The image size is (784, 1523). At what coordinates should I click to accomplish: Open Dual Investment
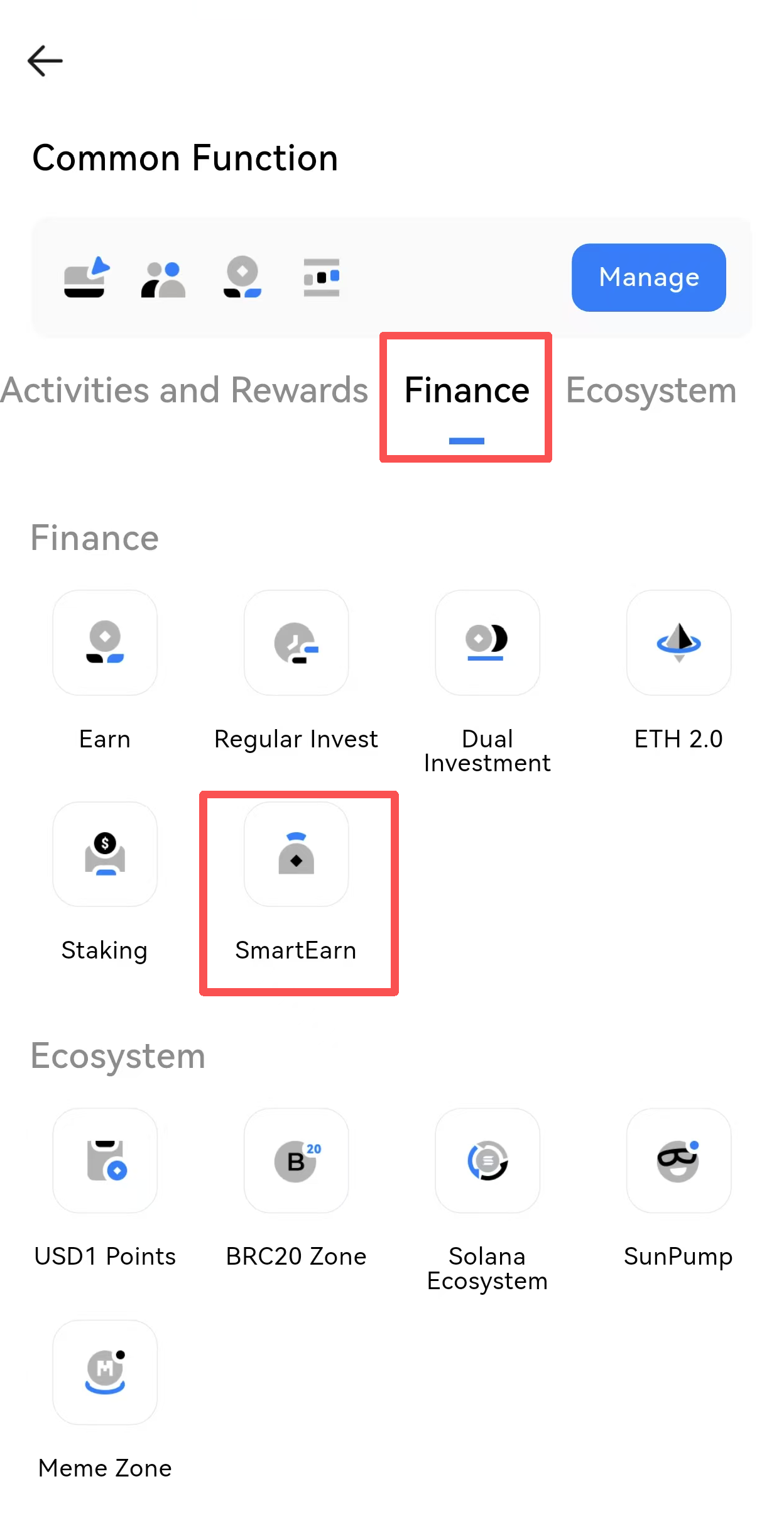tap(487, 643)
